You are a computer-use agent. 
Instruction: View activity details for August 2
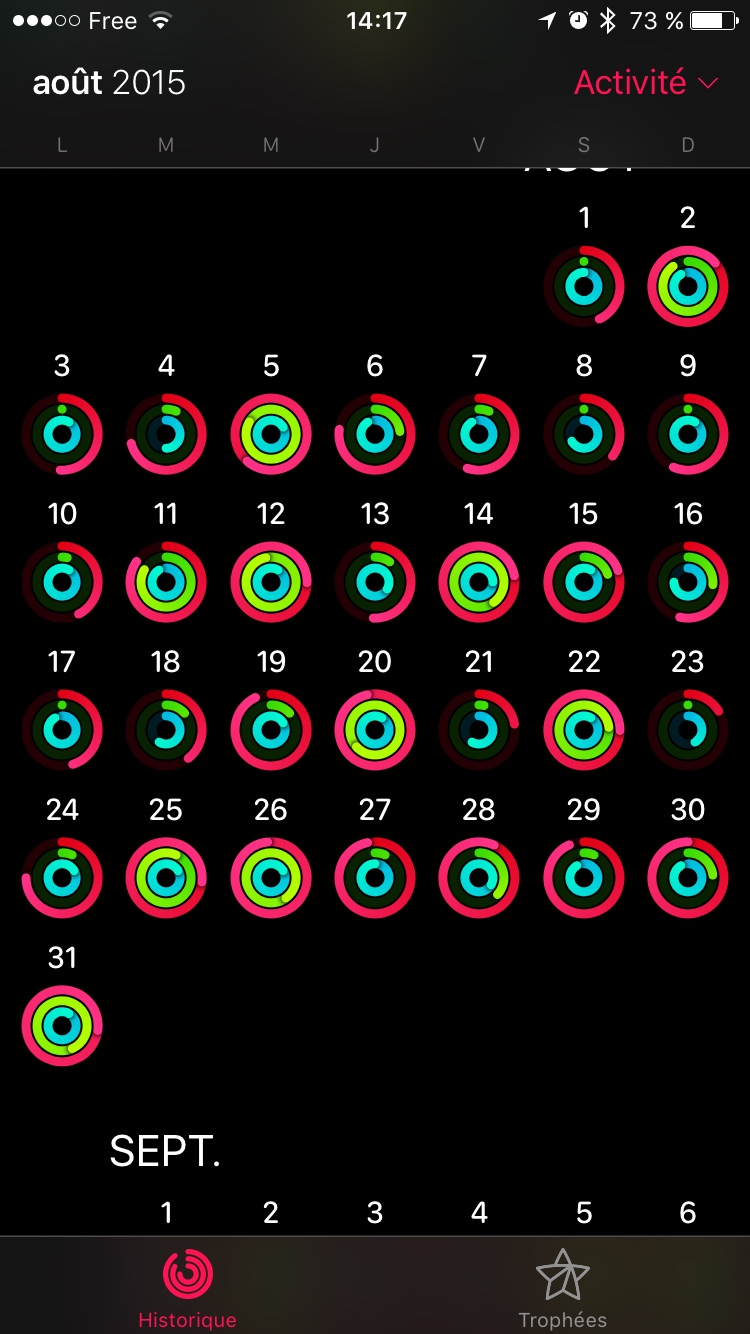[688, 286]
